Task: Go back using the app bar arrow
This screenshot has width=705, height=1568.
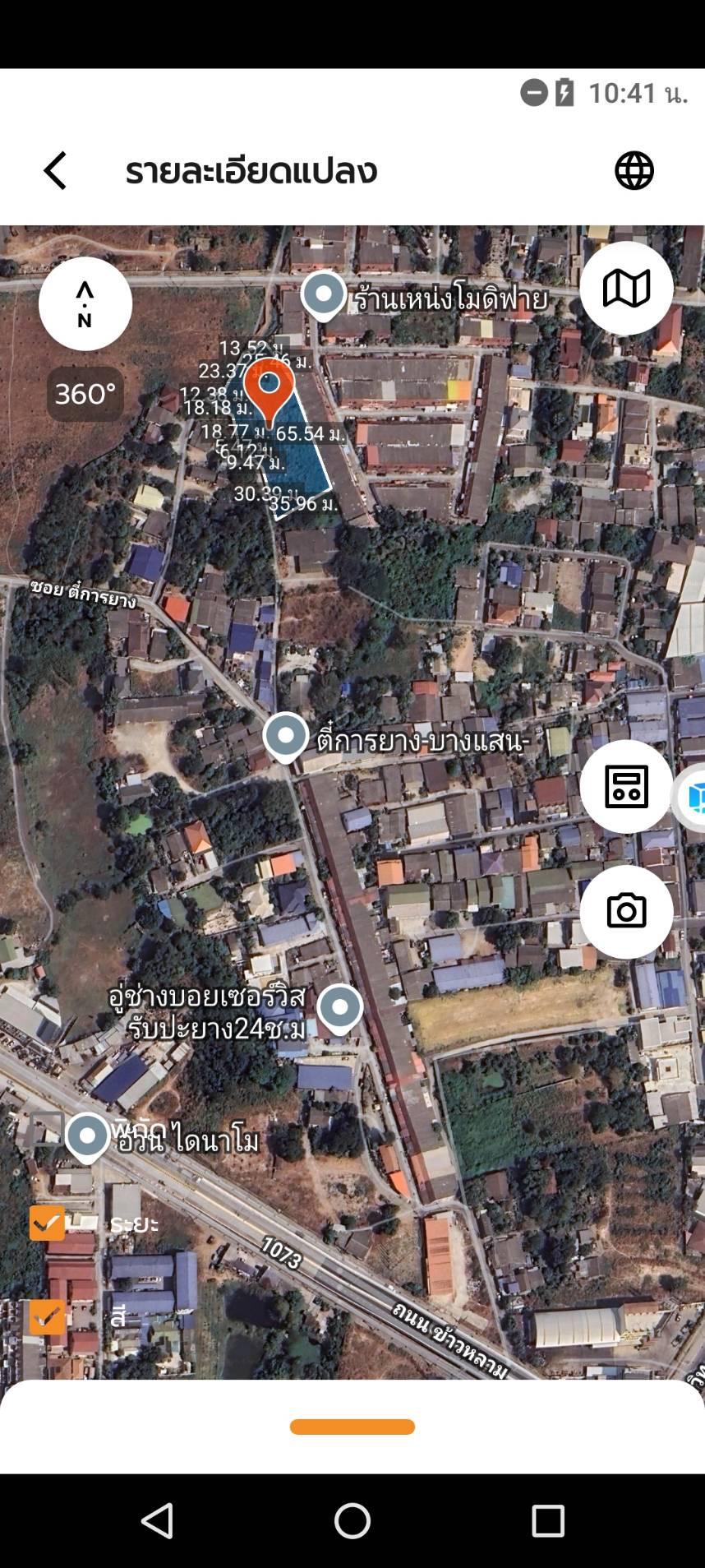Action: click(55, 171)
